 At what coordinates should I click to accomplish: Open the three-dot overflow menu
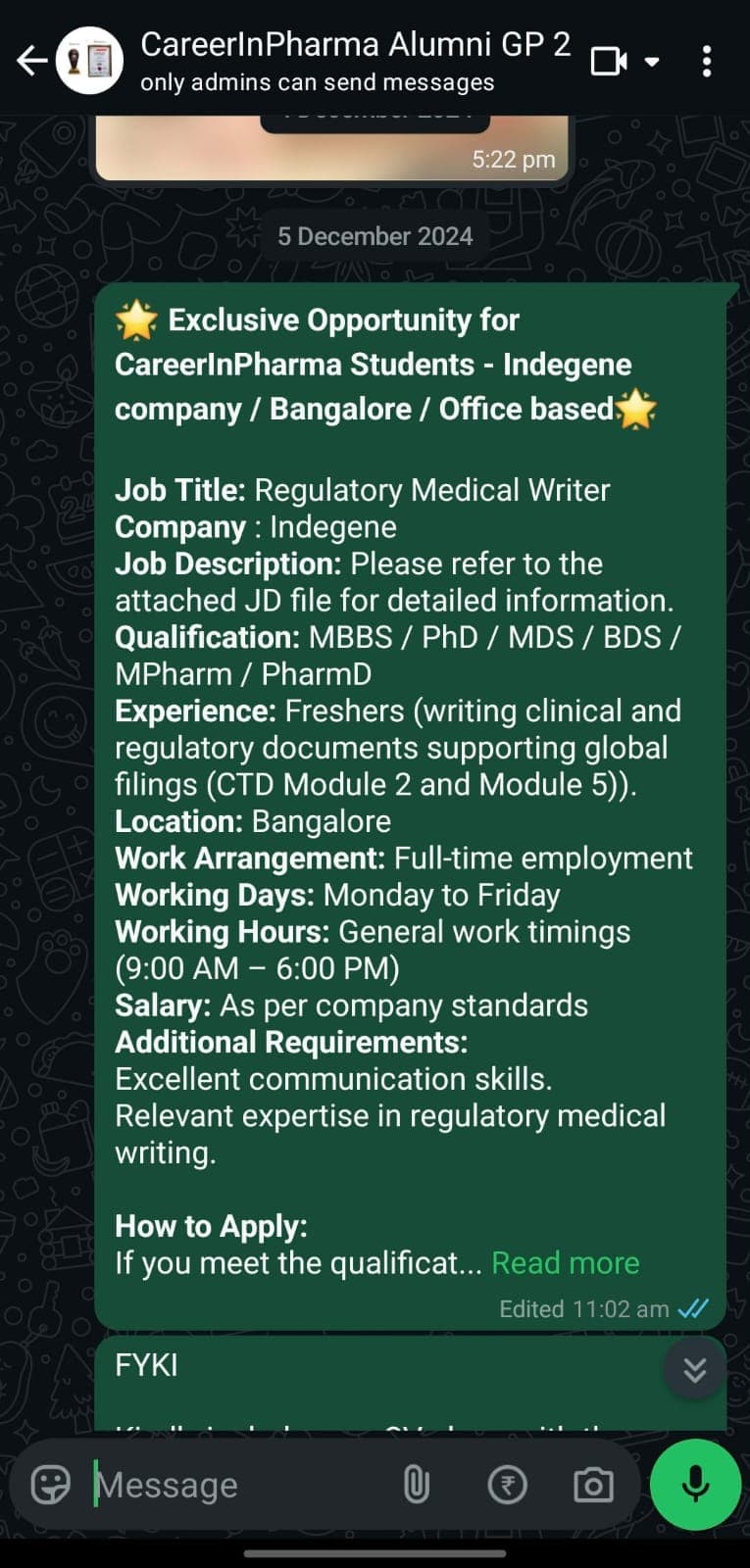pyautogui.click(x=707, y=61)
